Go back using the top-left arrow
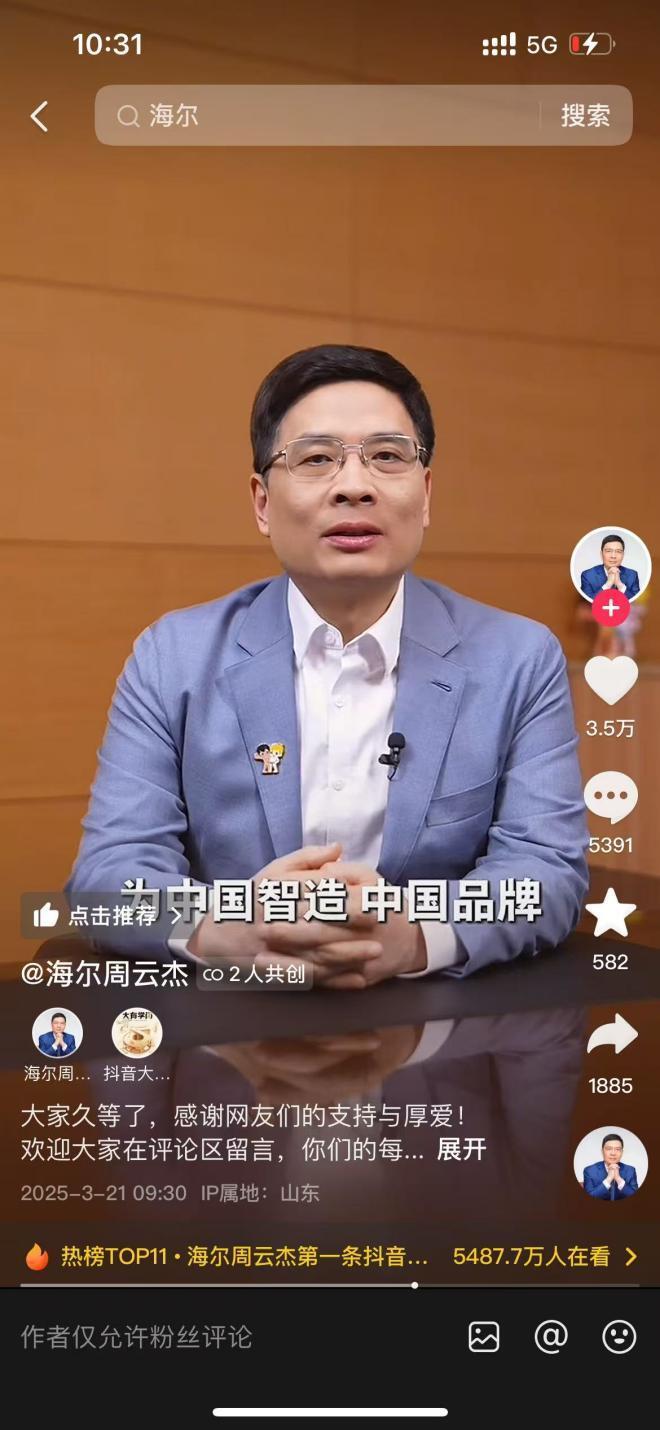660x1430 pixels. (x=39, y=116)
